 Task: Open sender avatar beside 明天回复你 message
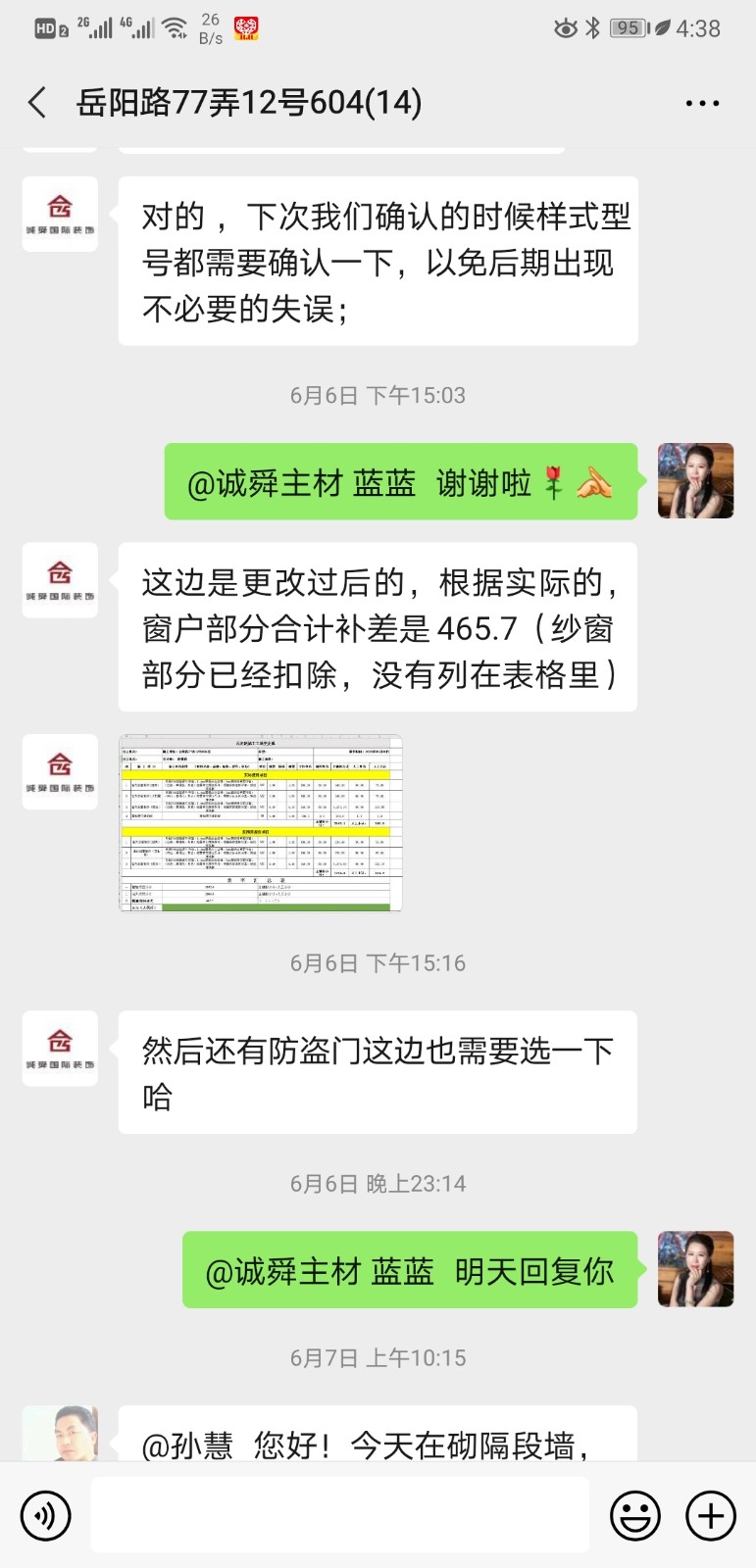695,1269
